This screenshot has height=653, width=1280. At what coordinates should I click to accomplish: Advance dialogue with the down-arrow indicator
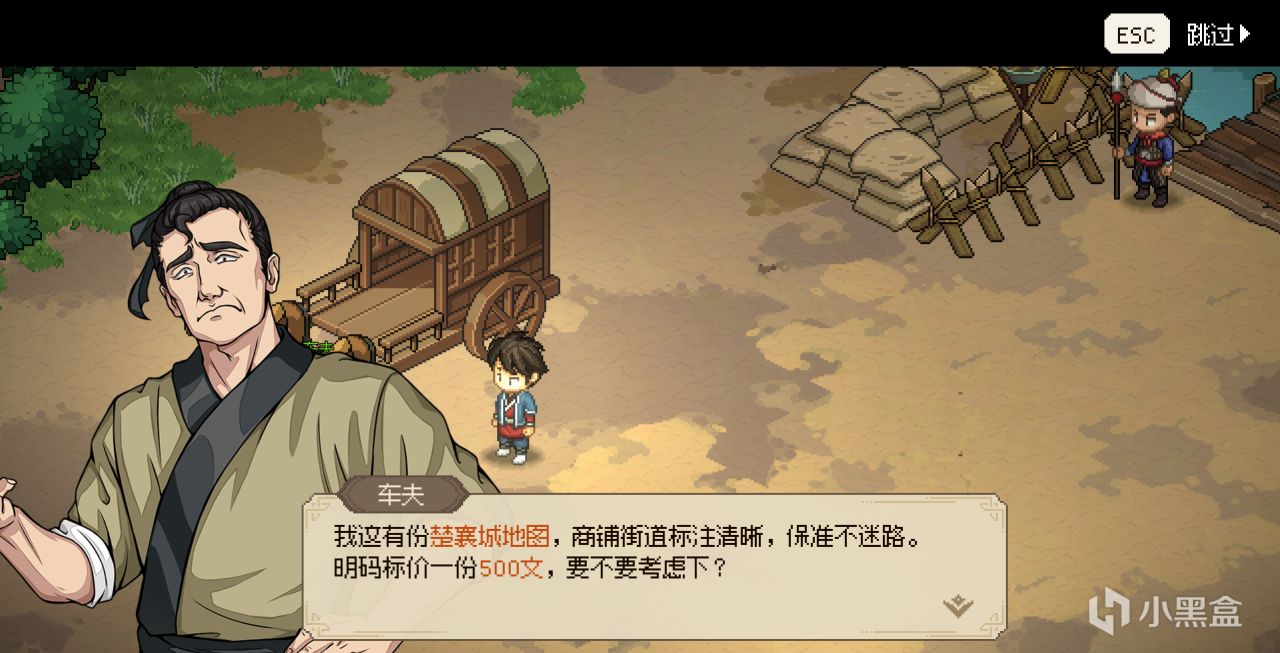coord(958,605)
